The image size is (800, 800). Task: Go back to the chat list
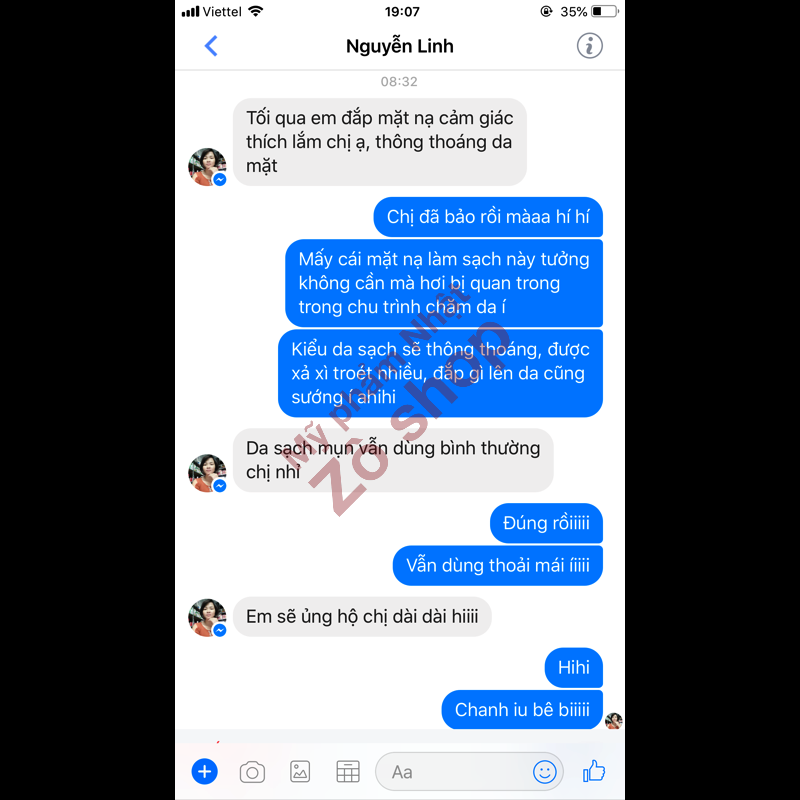coord(211,46)
